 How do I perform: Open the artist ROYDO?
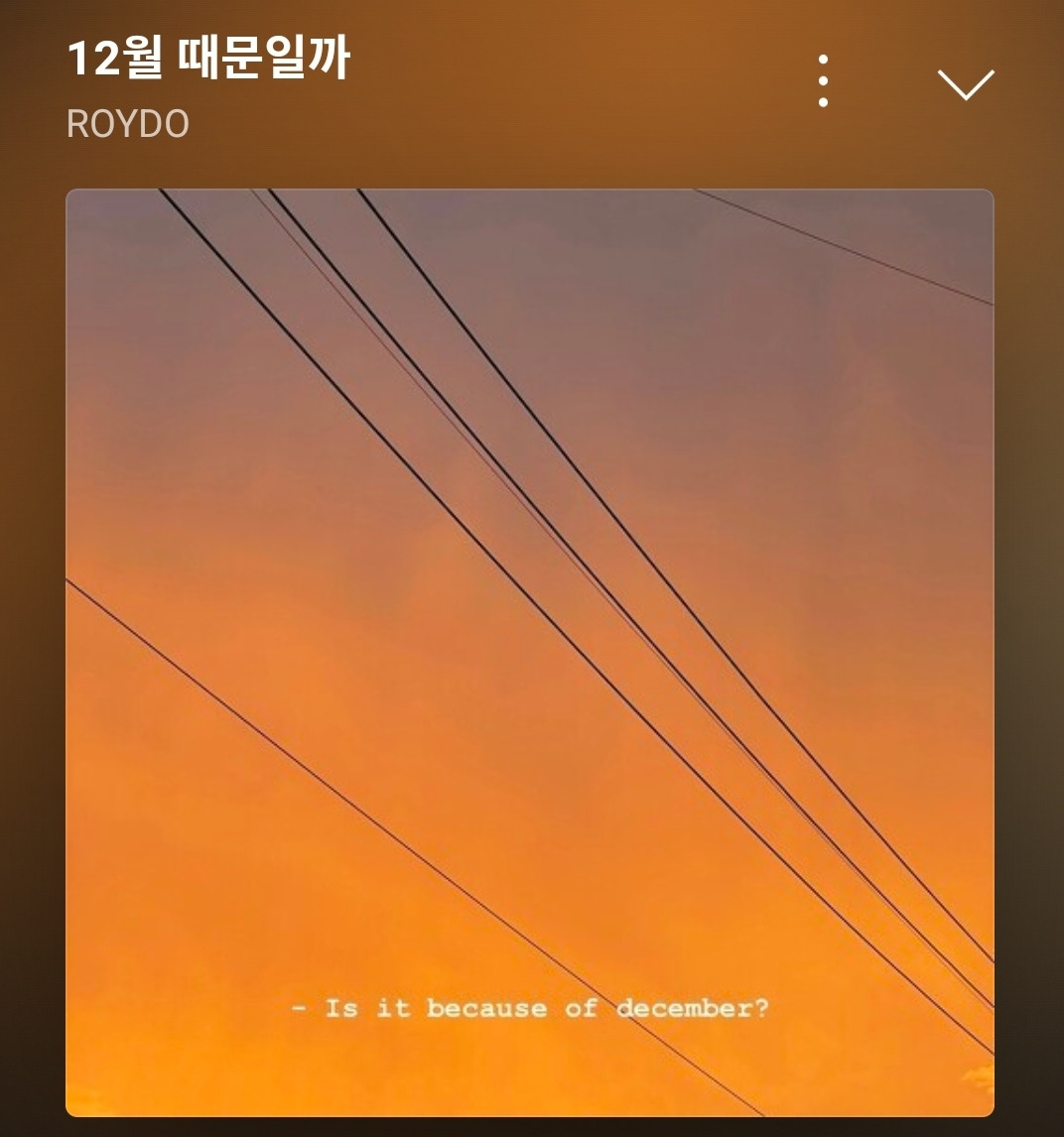128,124
